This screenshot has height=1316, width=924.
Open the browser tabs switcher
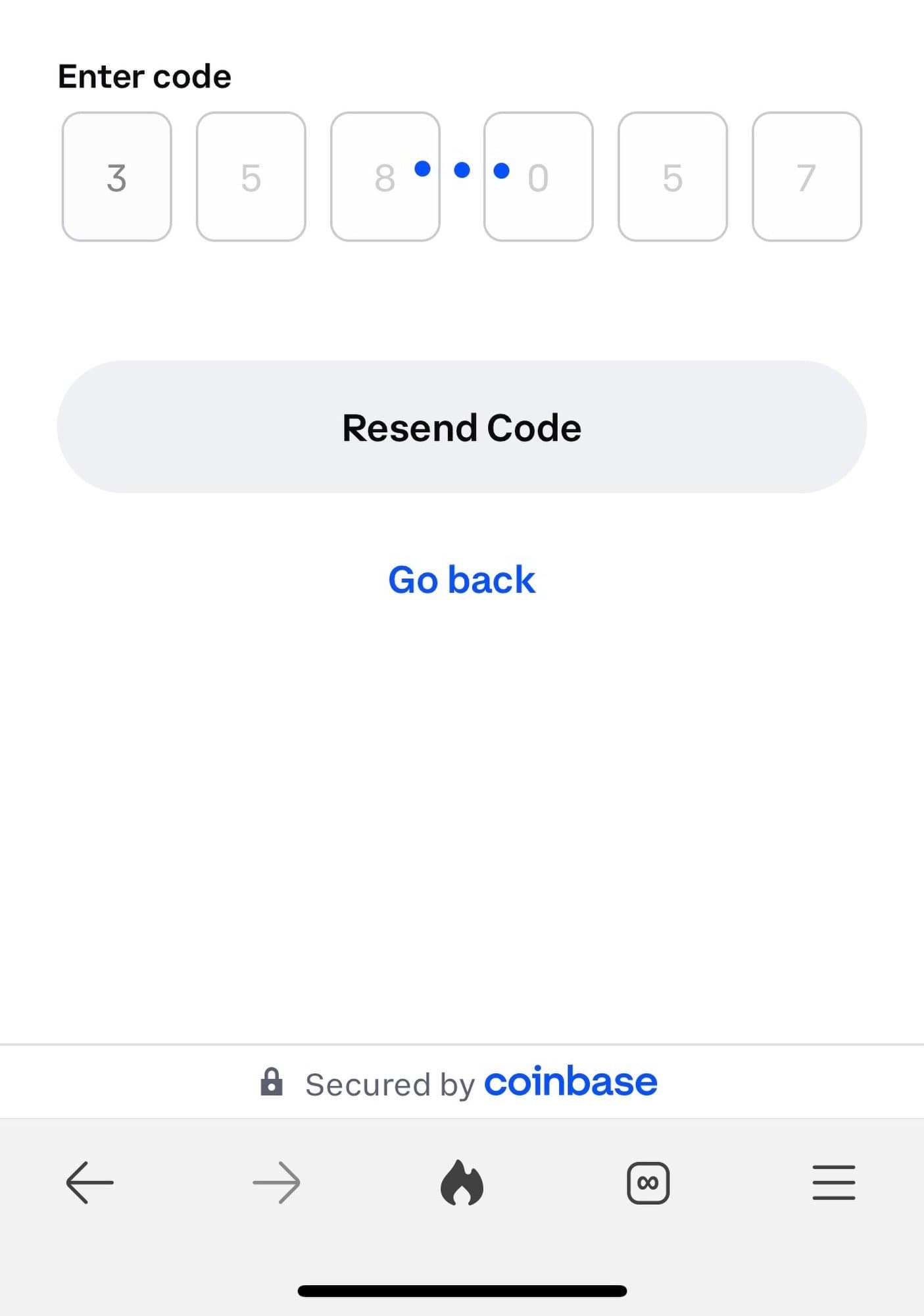click(648, 1182)
